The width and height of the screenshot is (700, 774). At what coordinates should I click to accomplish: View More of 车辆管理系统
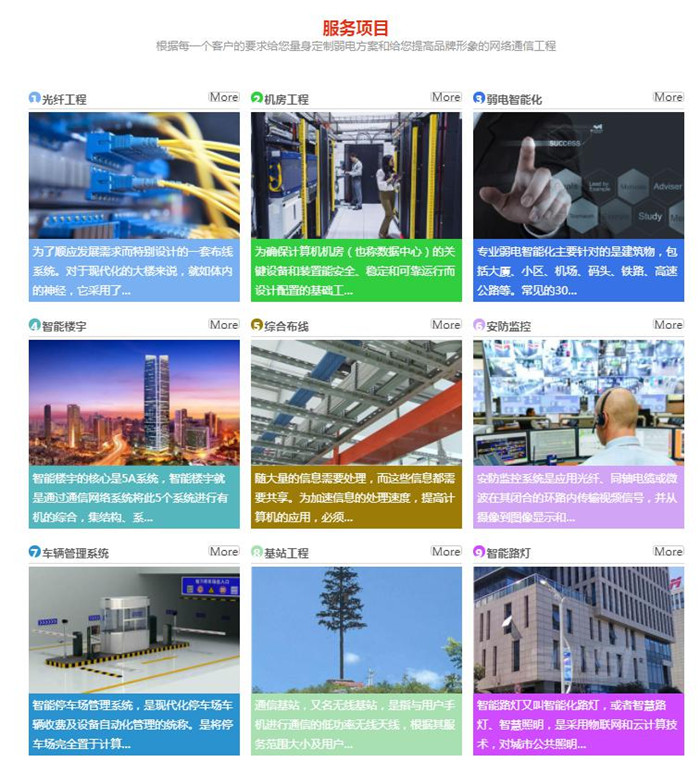pos(224,551)
